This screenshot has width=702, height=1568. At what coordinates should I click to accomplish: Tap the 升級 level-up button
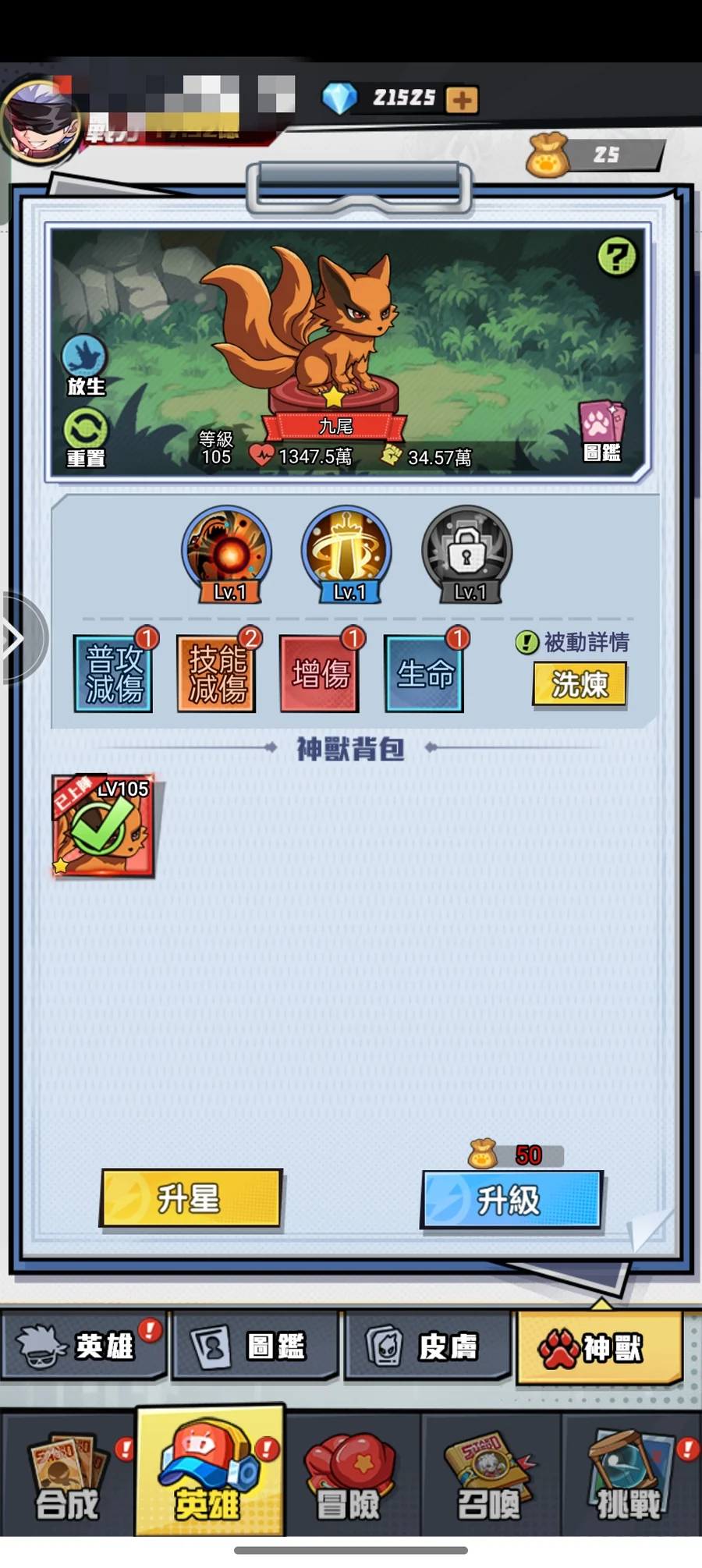[512, 1200]
